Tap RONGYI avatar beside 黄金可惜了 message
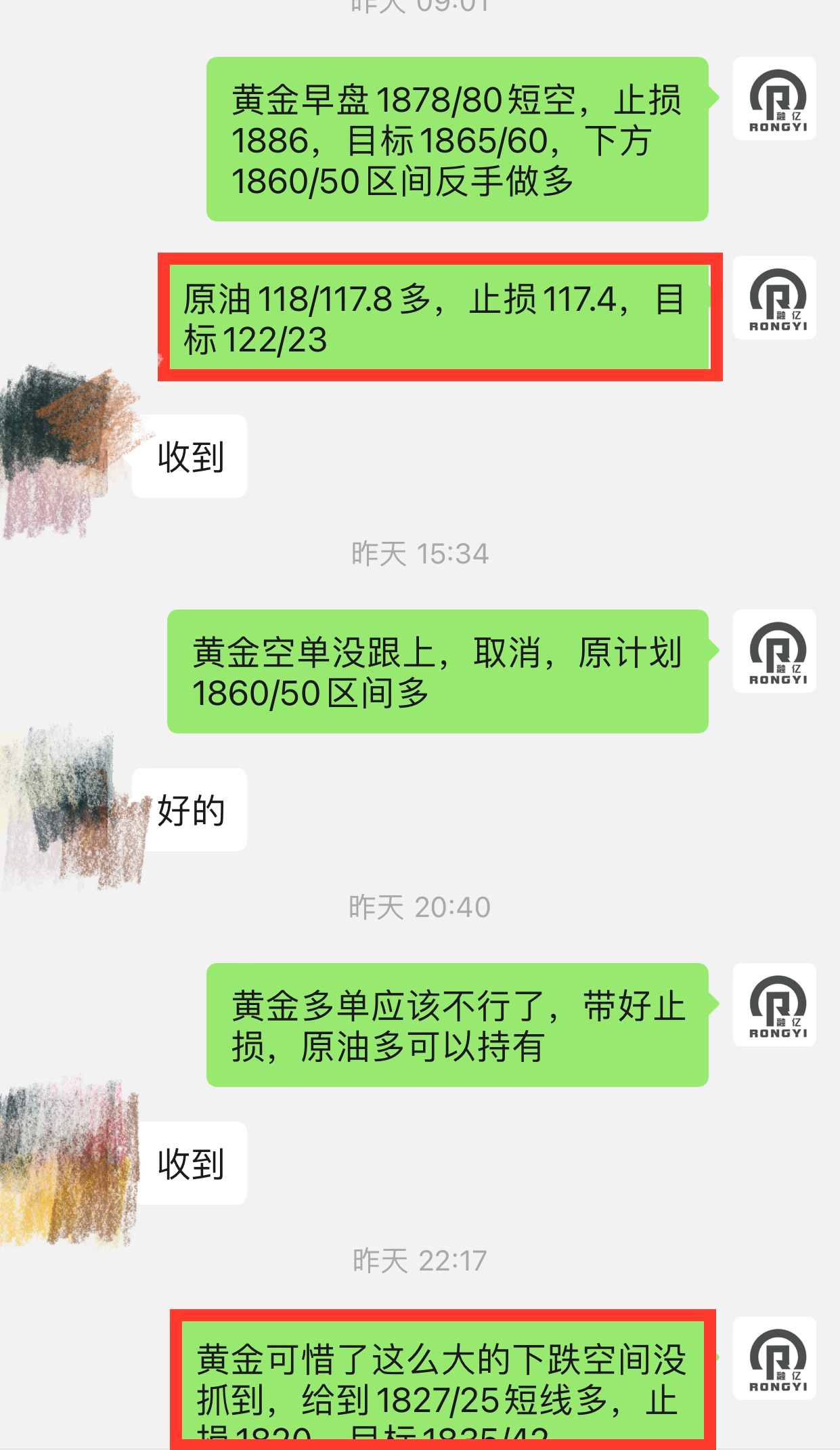 coord(774,1359)
